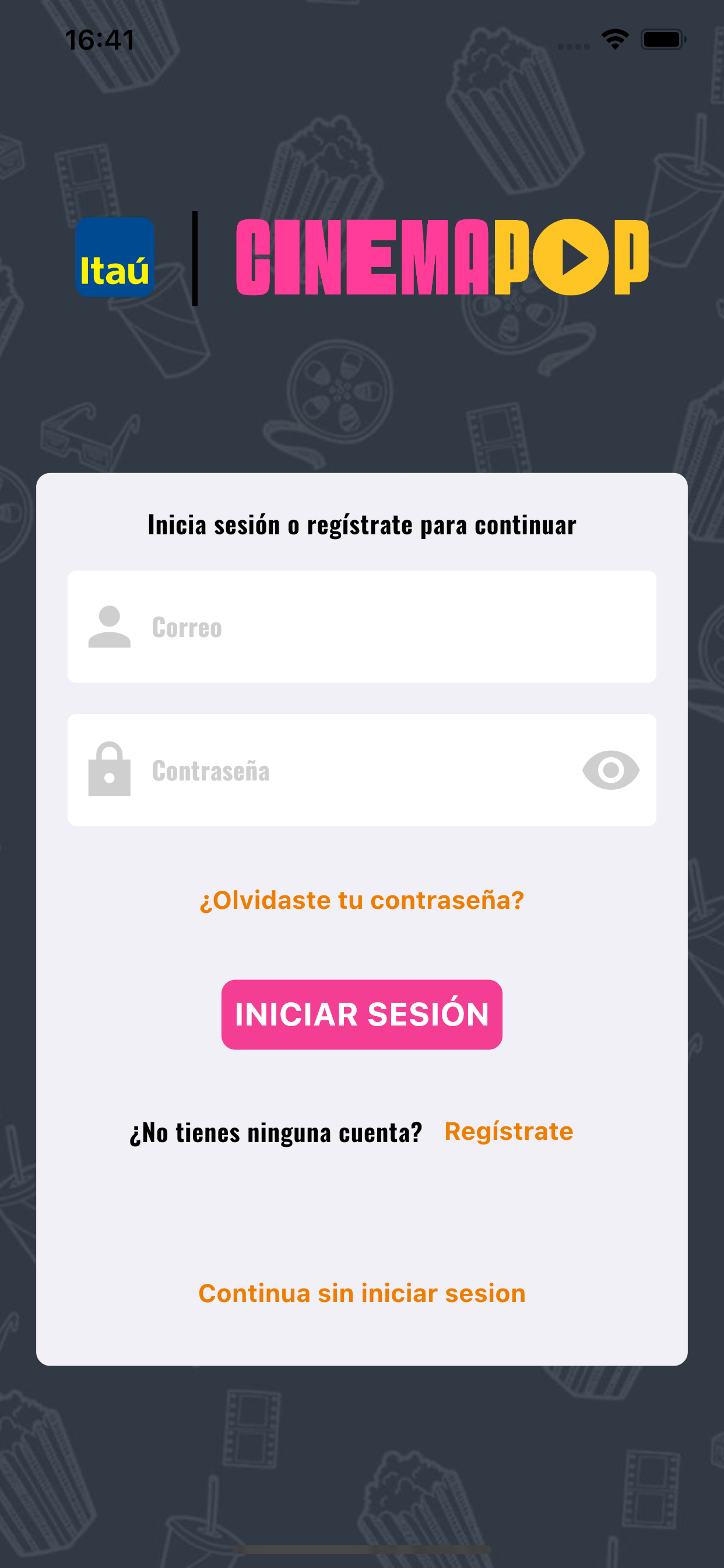
Task: Click the login card heading text
Action: tap(362, 524)
